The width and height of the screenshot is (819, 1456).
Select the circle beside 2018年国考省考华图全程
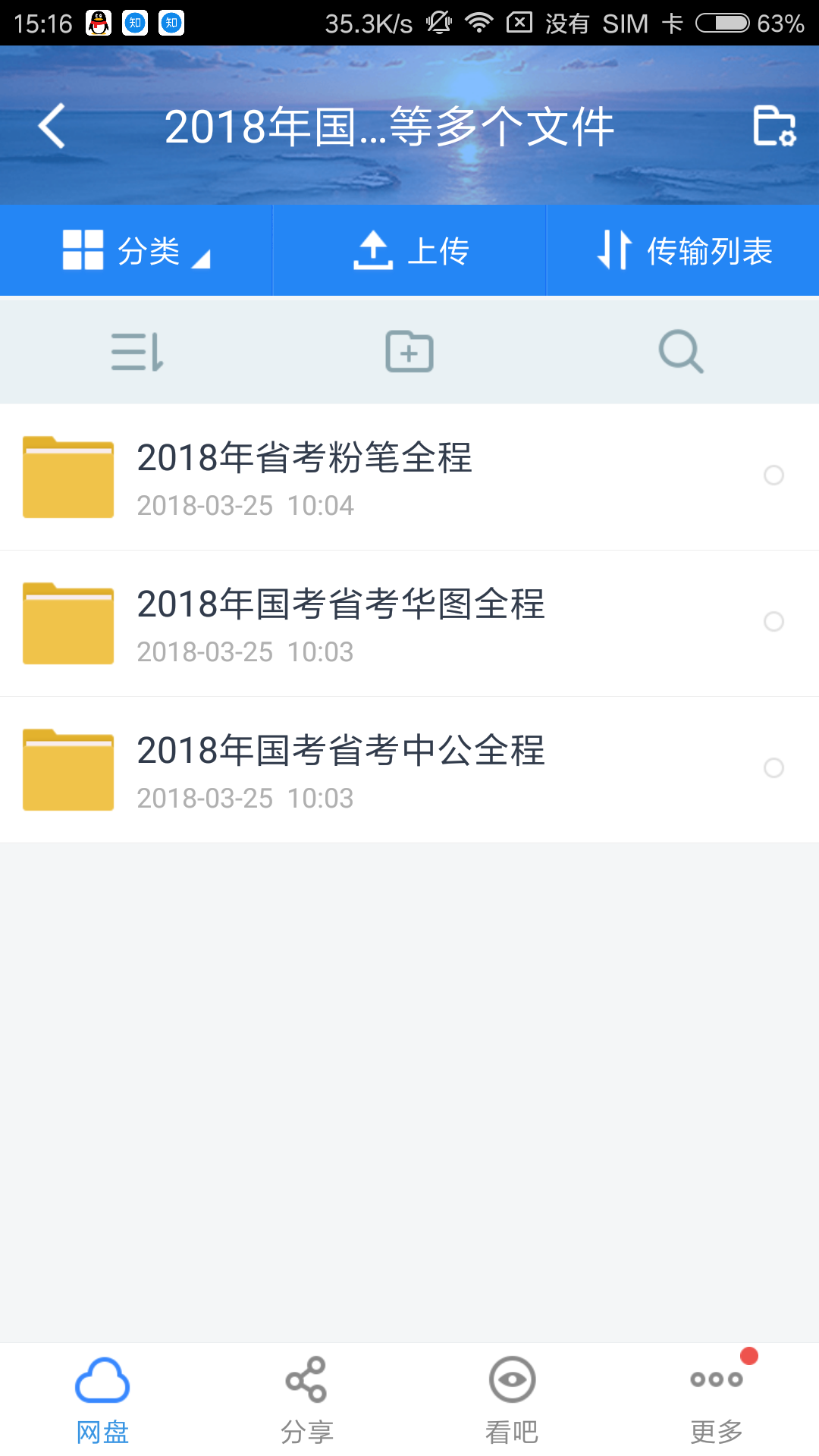pyautogui.click(x=774, y=622)
